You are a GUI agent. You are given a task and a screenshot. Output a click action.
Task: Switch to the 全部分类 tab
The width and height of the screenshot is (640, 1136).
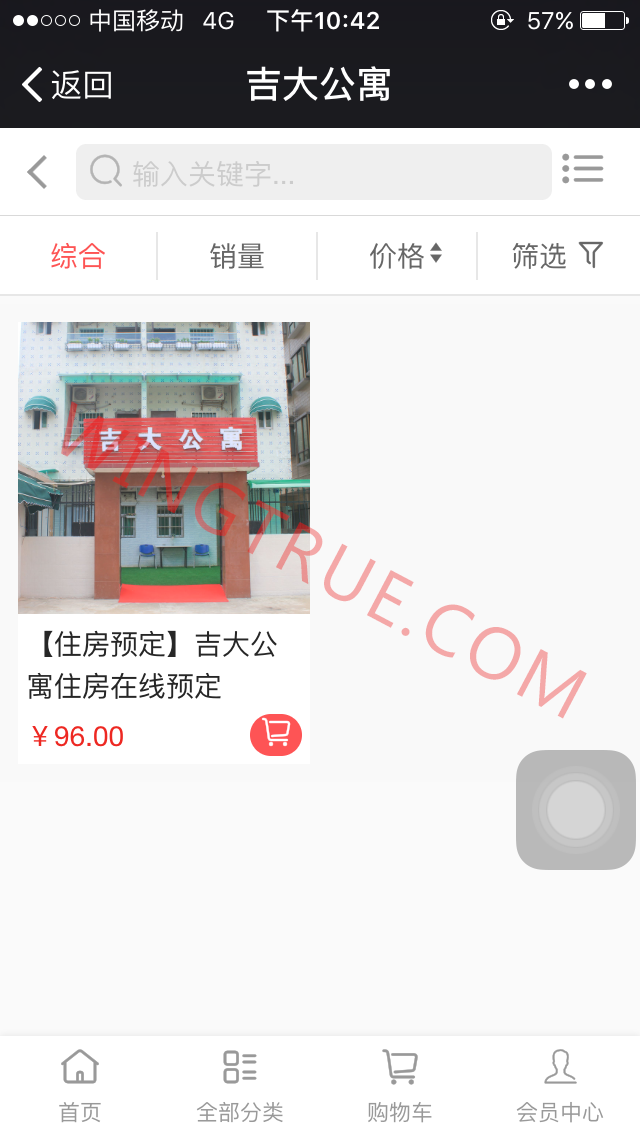click(240, 1085)
